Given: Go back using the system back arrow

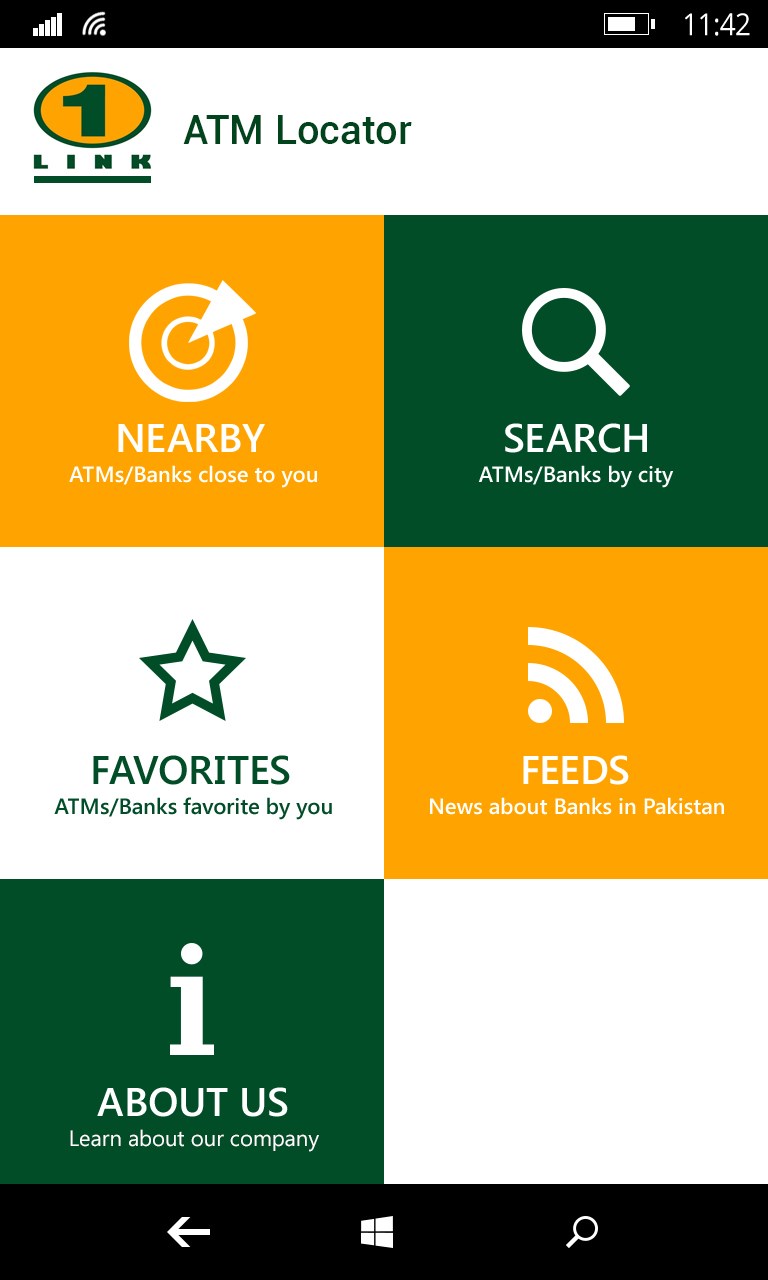Looking at the screenshot, I should [188, 1232].
